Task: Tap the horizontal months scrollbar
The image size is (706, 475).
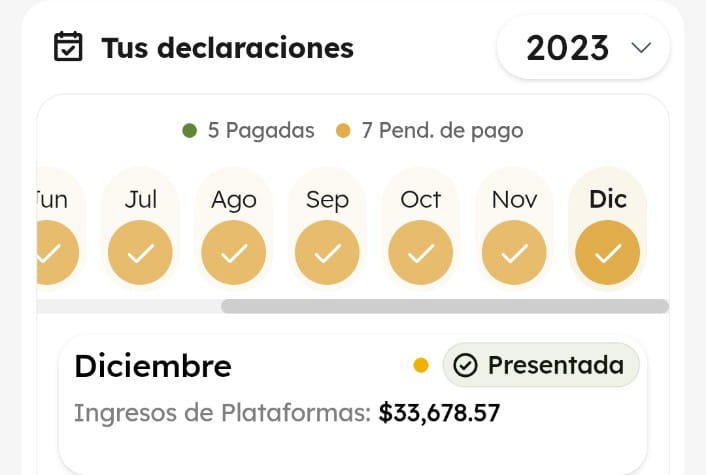Action: tap(444, 306)
